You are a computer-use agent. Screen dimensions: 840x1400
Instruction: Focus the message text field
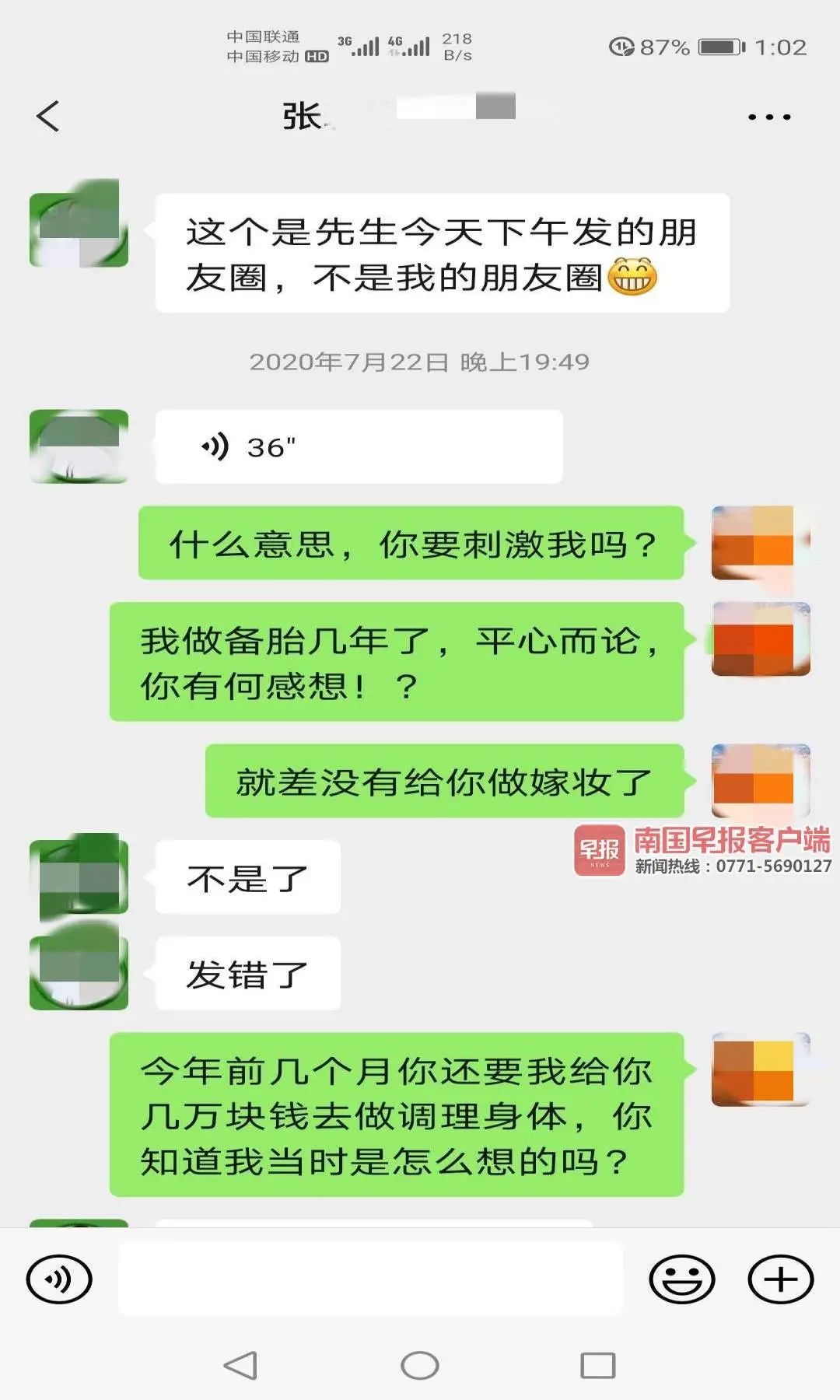click(370, 1279)
